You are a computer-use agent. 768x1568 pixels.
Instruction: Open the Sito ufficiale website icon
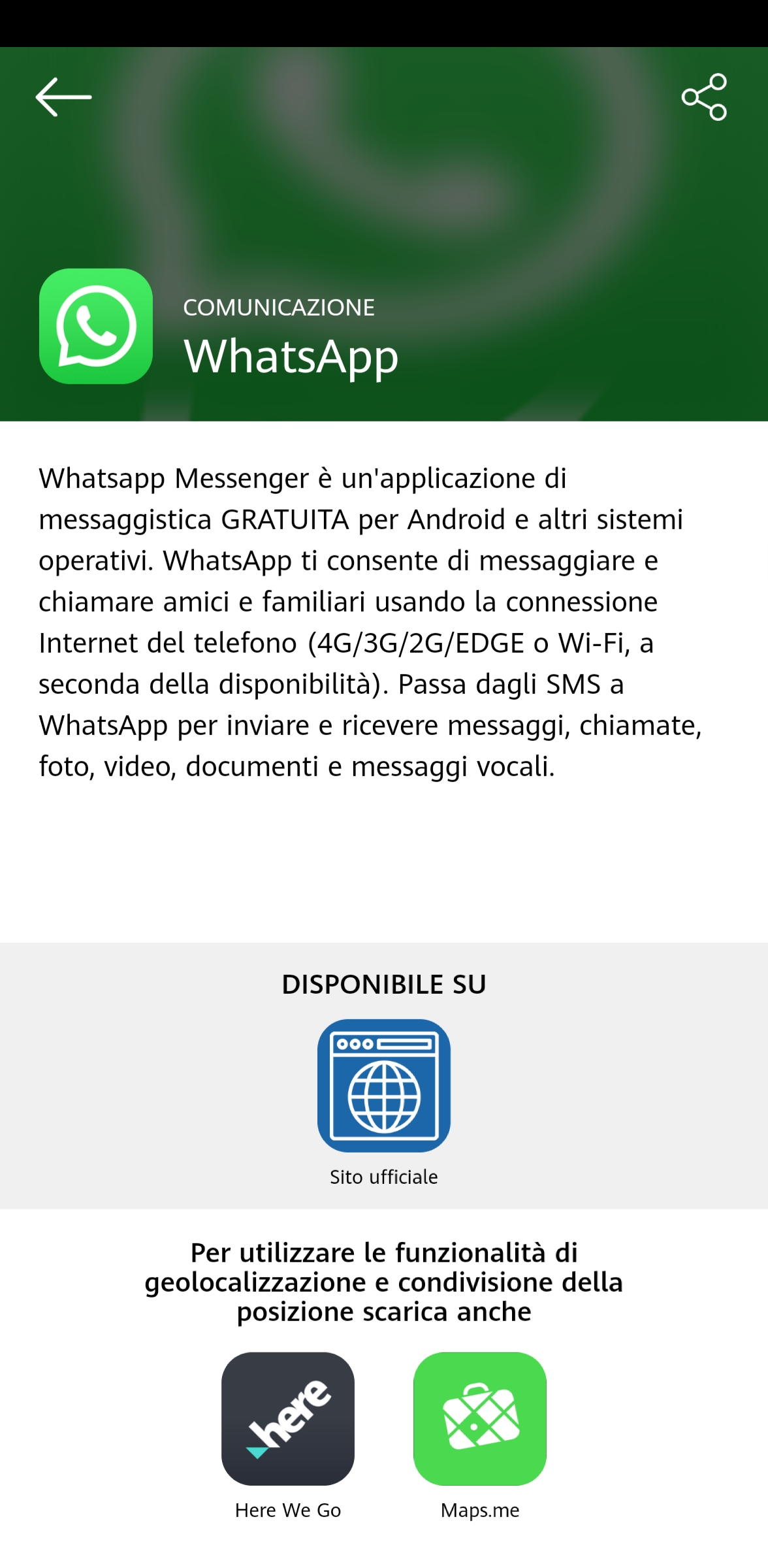pyautogui.click(x=384, y=1085)
